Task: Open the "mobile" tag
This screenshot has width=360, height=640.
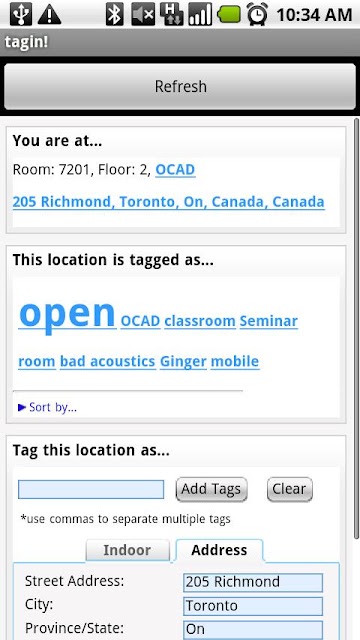Action: (x=235, y=361)
